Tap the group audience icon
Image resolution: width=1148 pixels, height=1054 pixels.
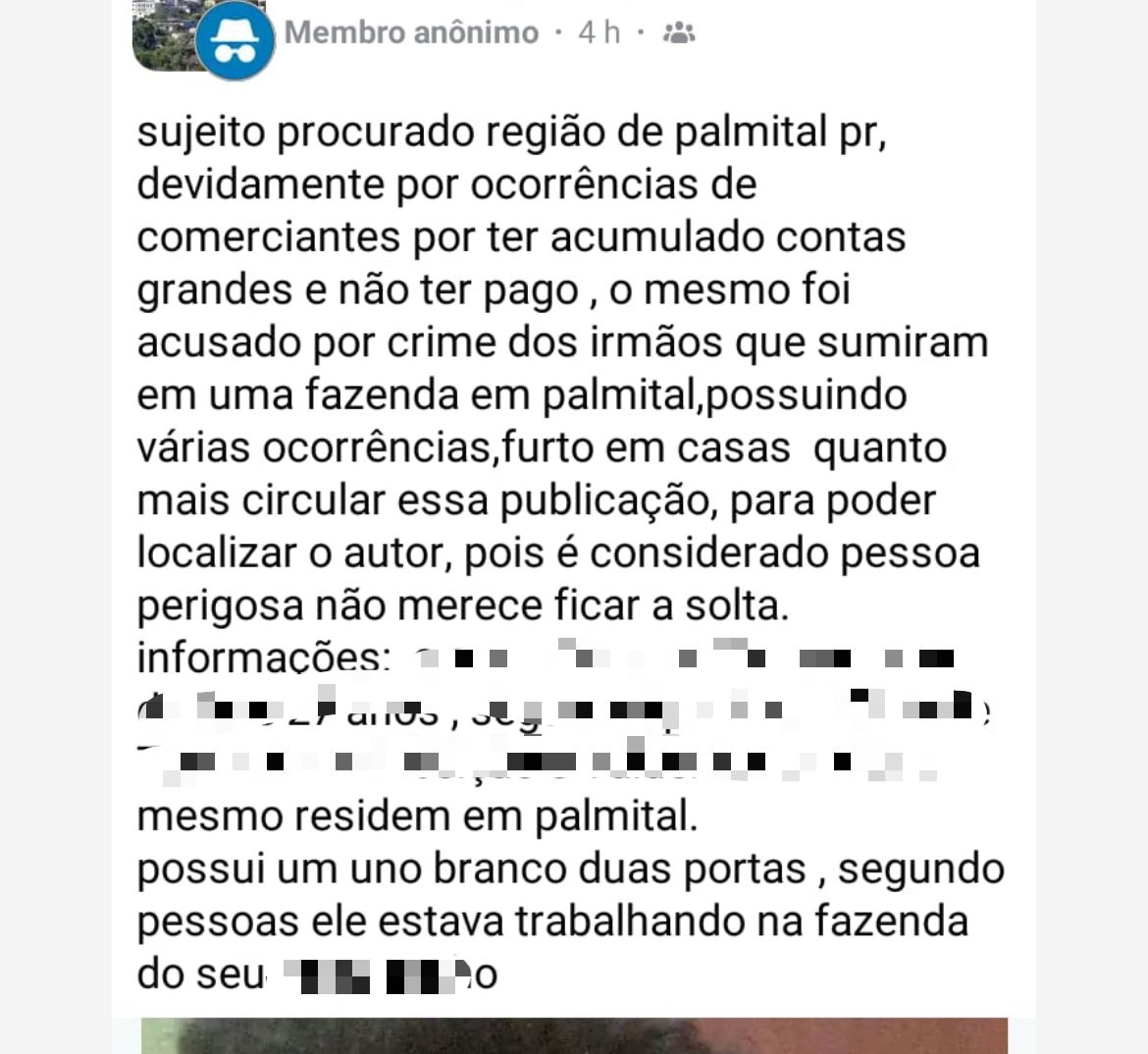tap(678, 32)
